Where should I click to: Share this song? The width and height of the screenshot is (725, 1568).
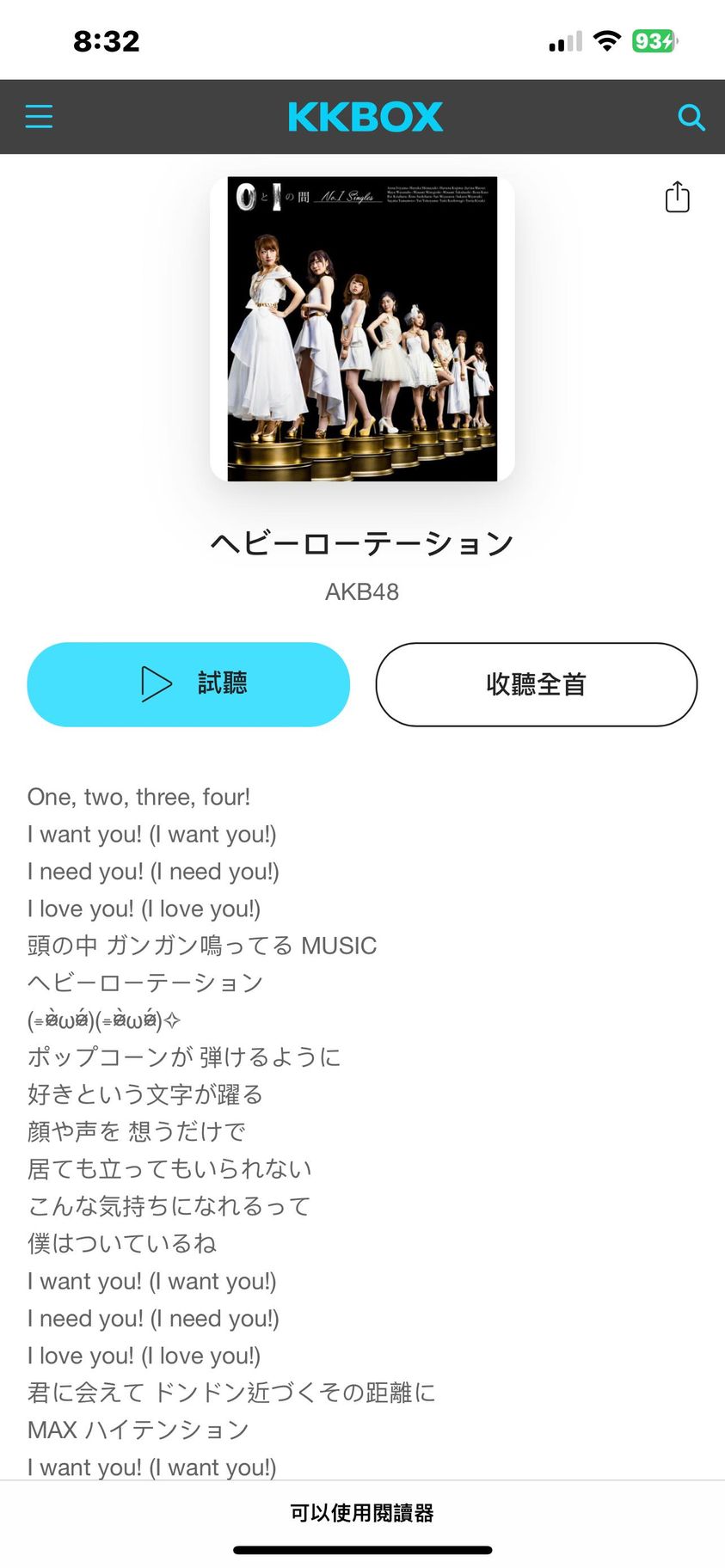(x=677, y=197)
